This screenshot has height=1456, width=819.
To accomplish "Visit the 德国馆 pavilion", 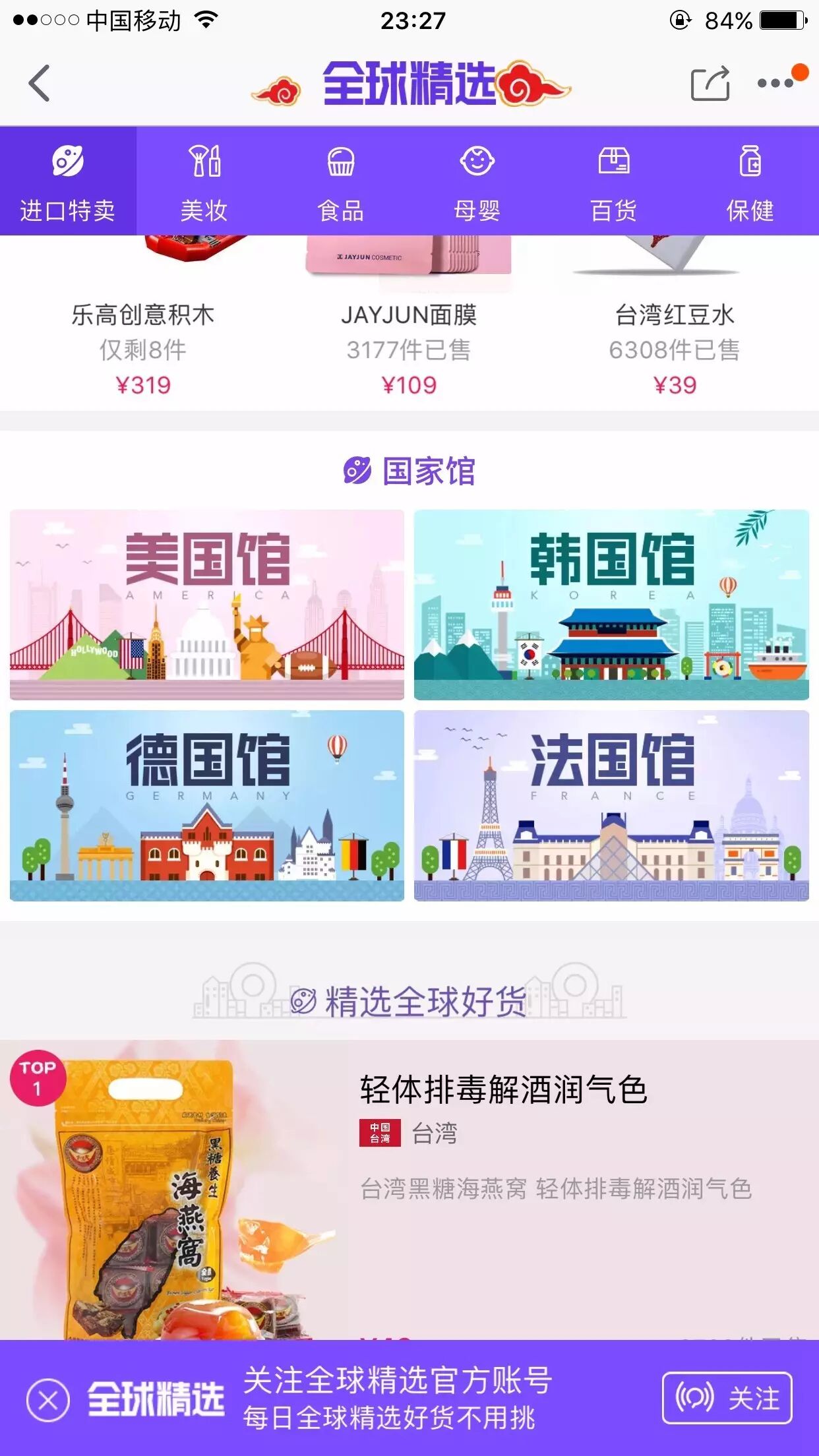I will (x=207, y=806).
